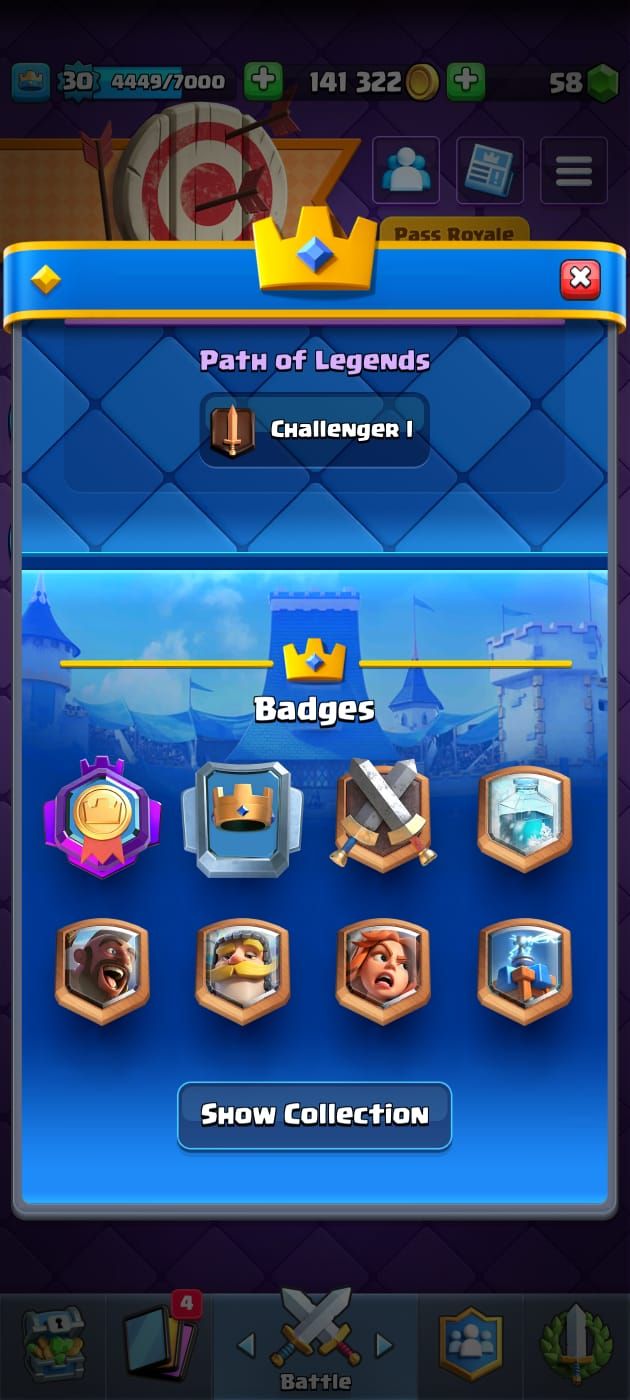Select the Hog Rider badge
The width and height of the screenshot is (630, 1400).
click(102, 971)
